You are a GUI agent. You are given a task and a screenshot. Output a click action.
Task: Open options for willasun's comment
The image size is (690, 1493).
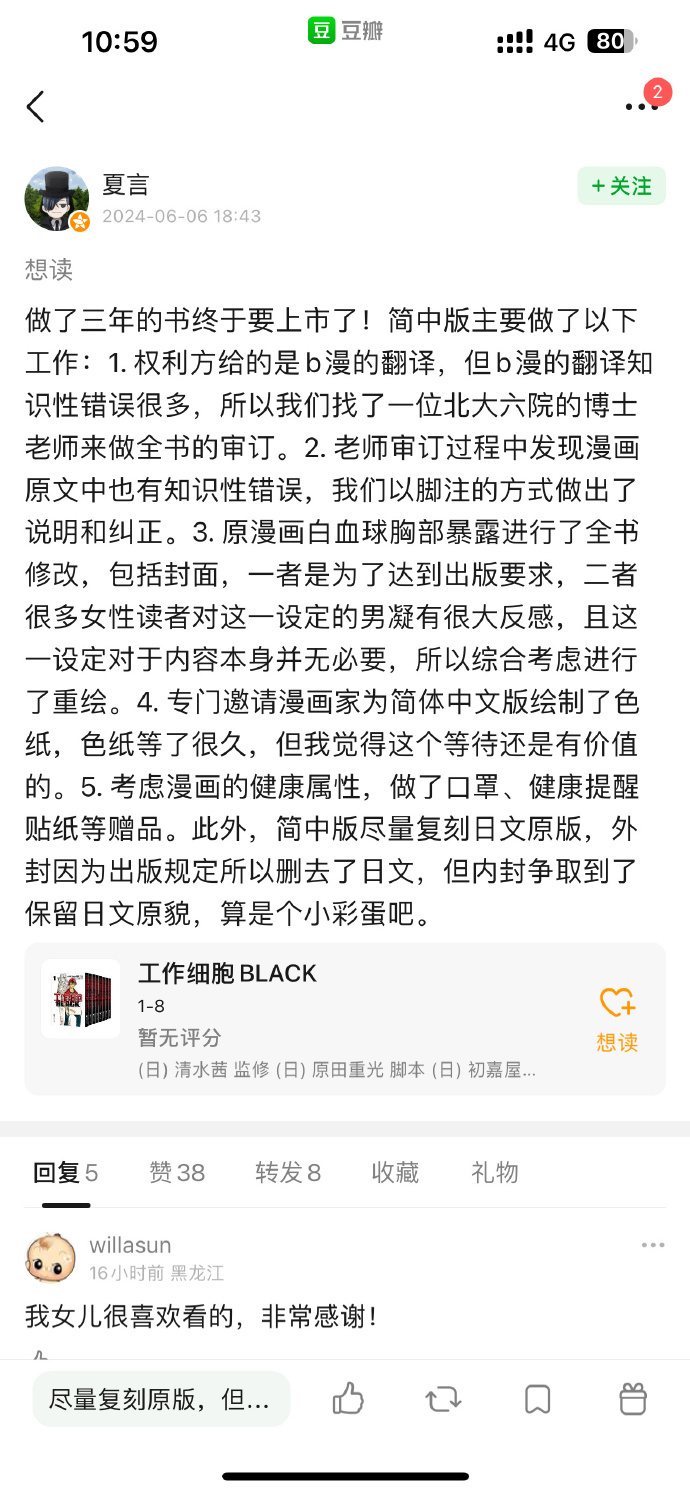coord(652,1245)
